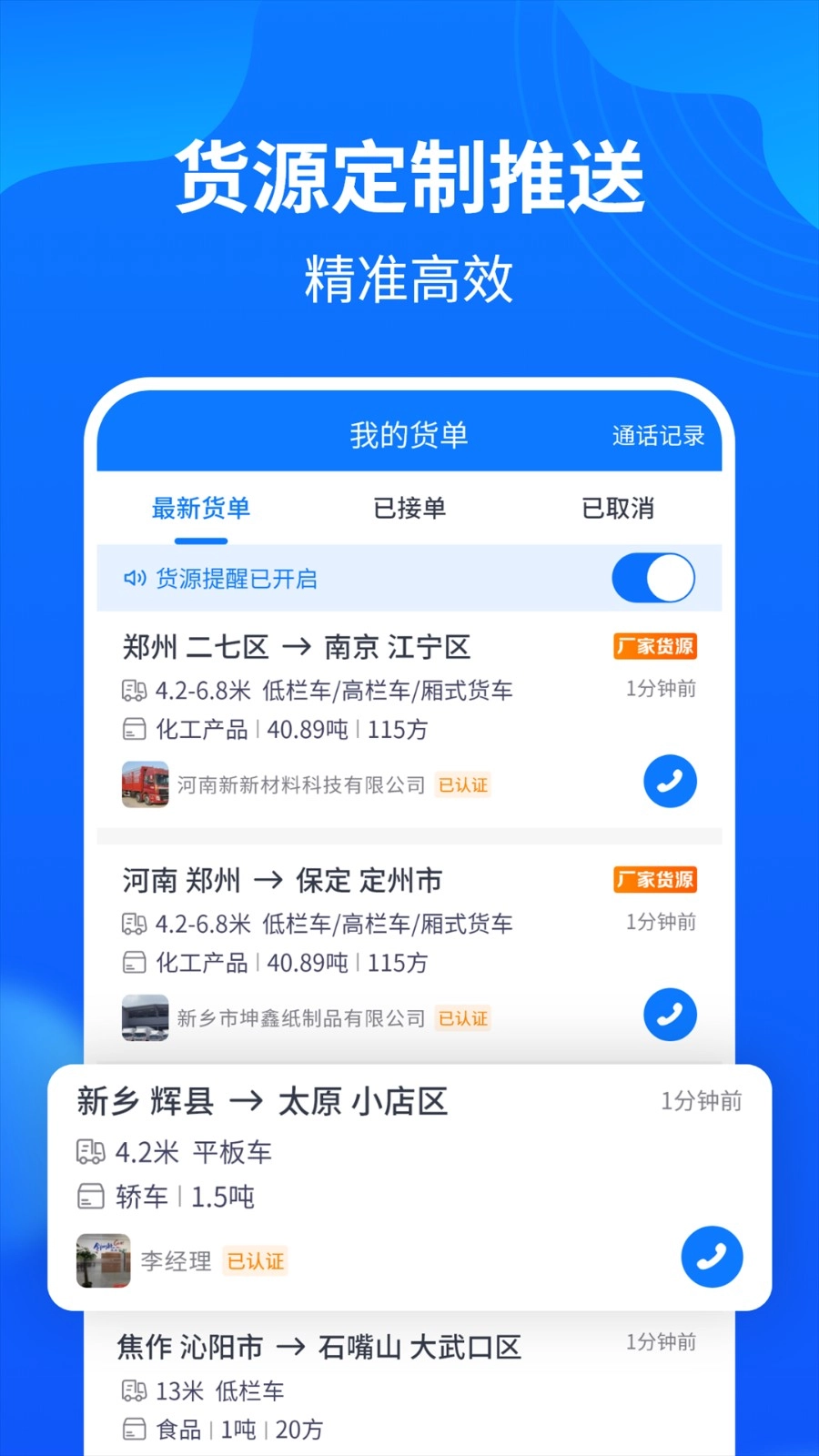The image size is (819, 1456).
Task: Click arrow between 郑州 and 南京
Action: tap(298, 646)
